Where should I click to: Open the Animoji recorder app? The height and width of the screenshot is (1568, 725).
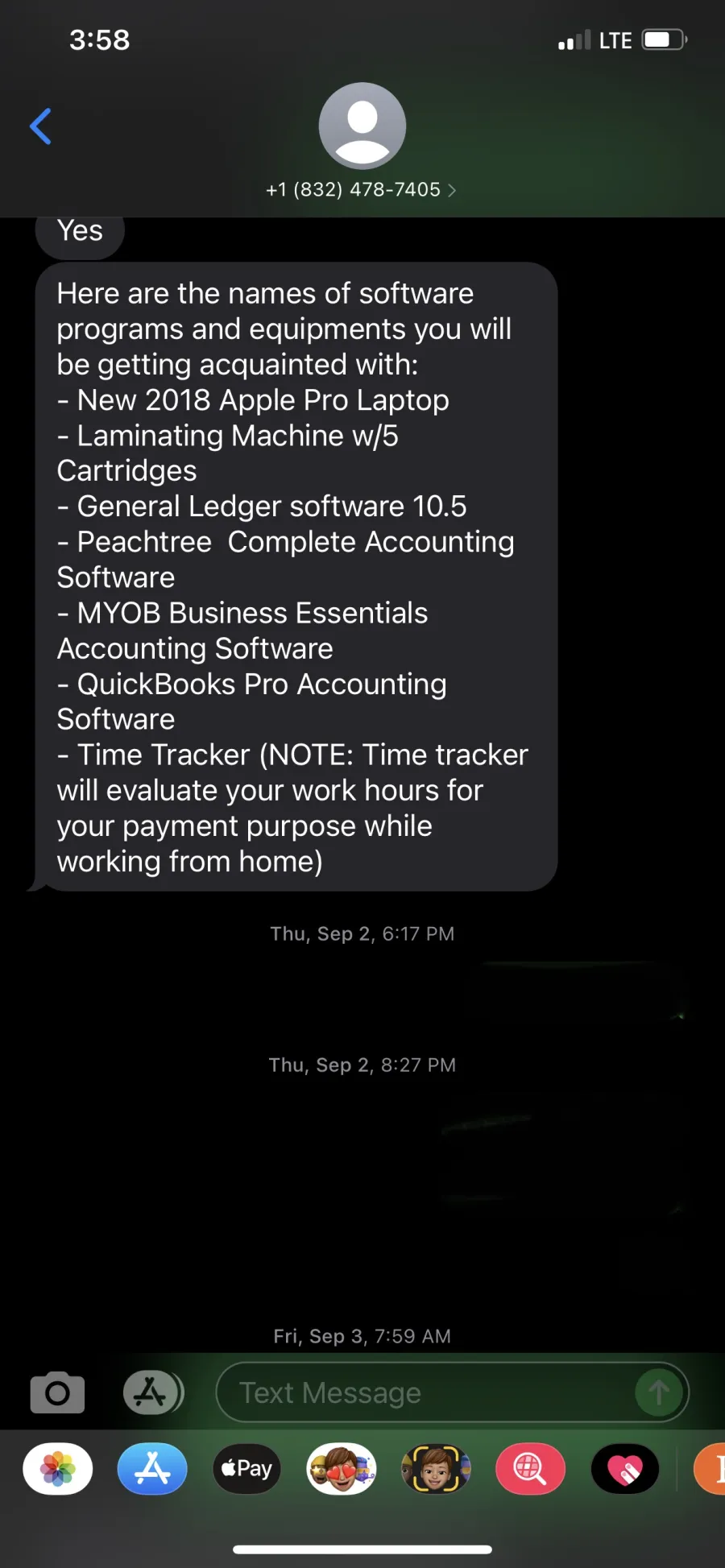(x=436, y=1469)
